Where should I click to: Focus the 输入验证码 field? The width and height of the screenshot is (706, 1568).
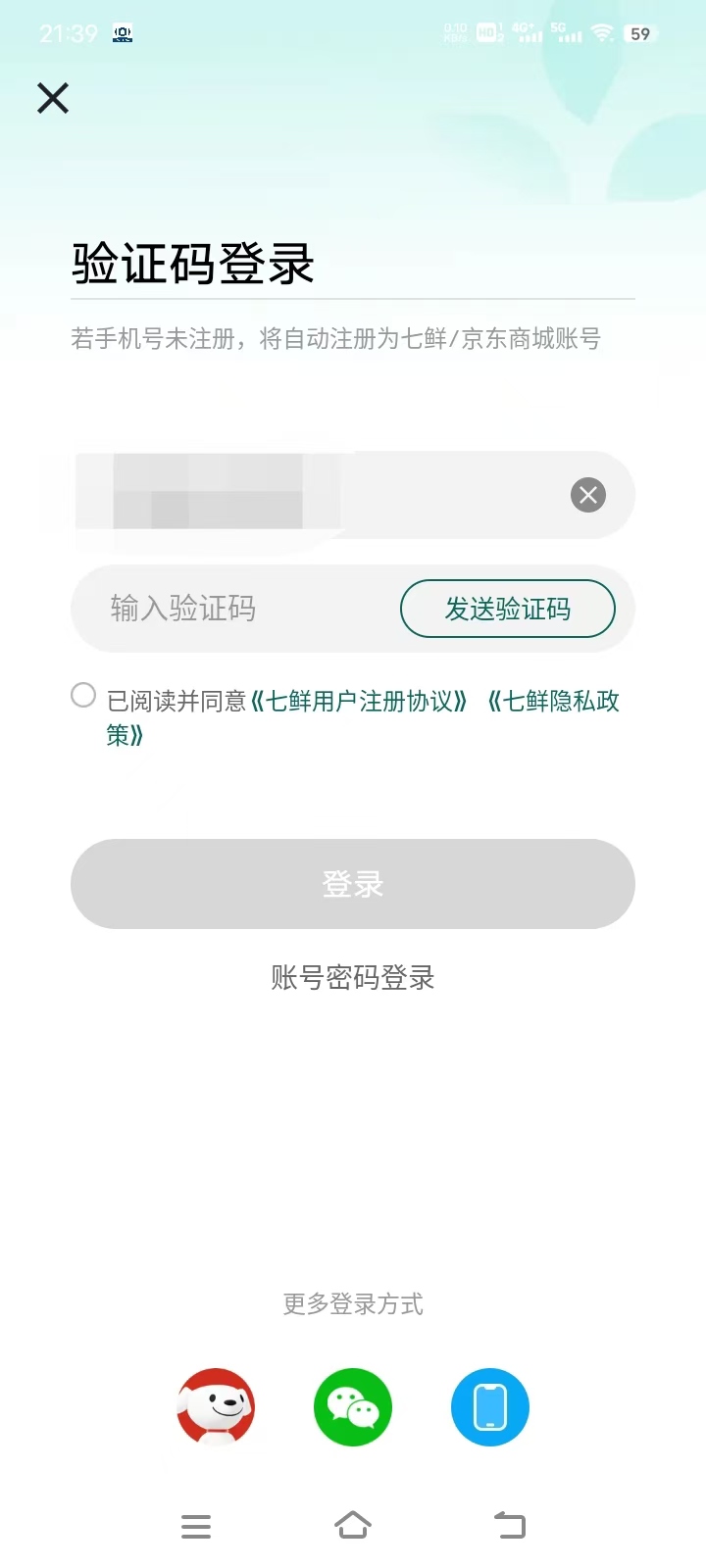pos(235,609)
